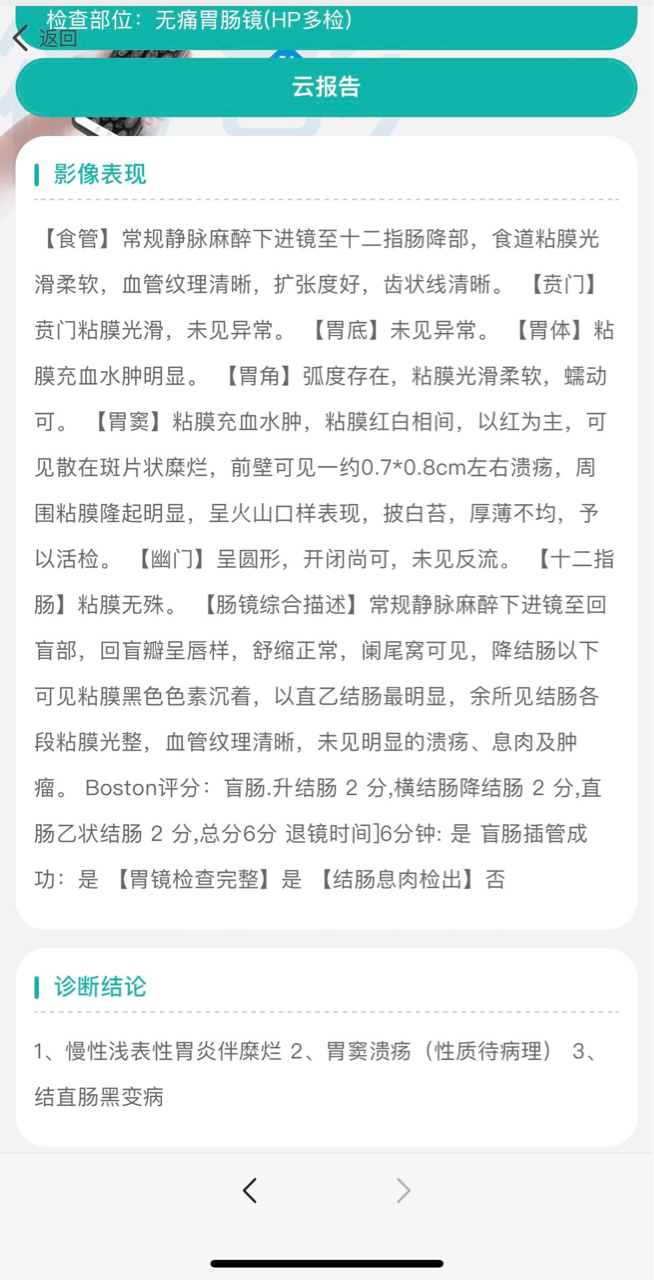
Task: Tap the 返回 back arrow at top
Action: click(x=20, y=39)
